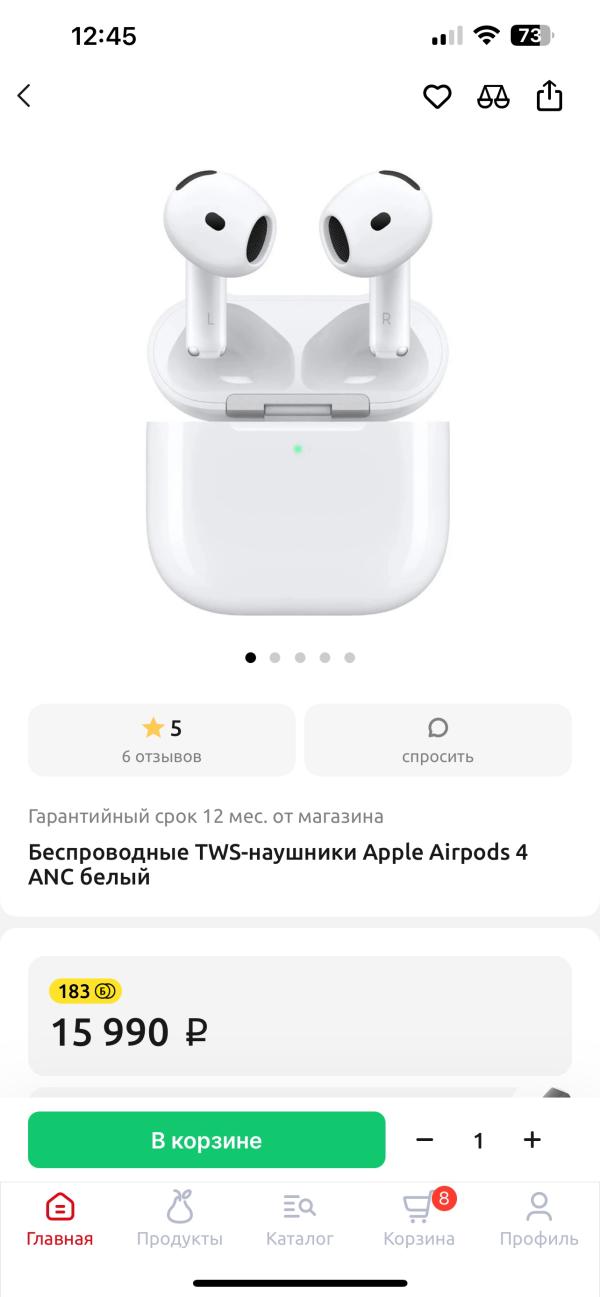Increase quantity with the plus button
600x1297 pixels.
532,1140
